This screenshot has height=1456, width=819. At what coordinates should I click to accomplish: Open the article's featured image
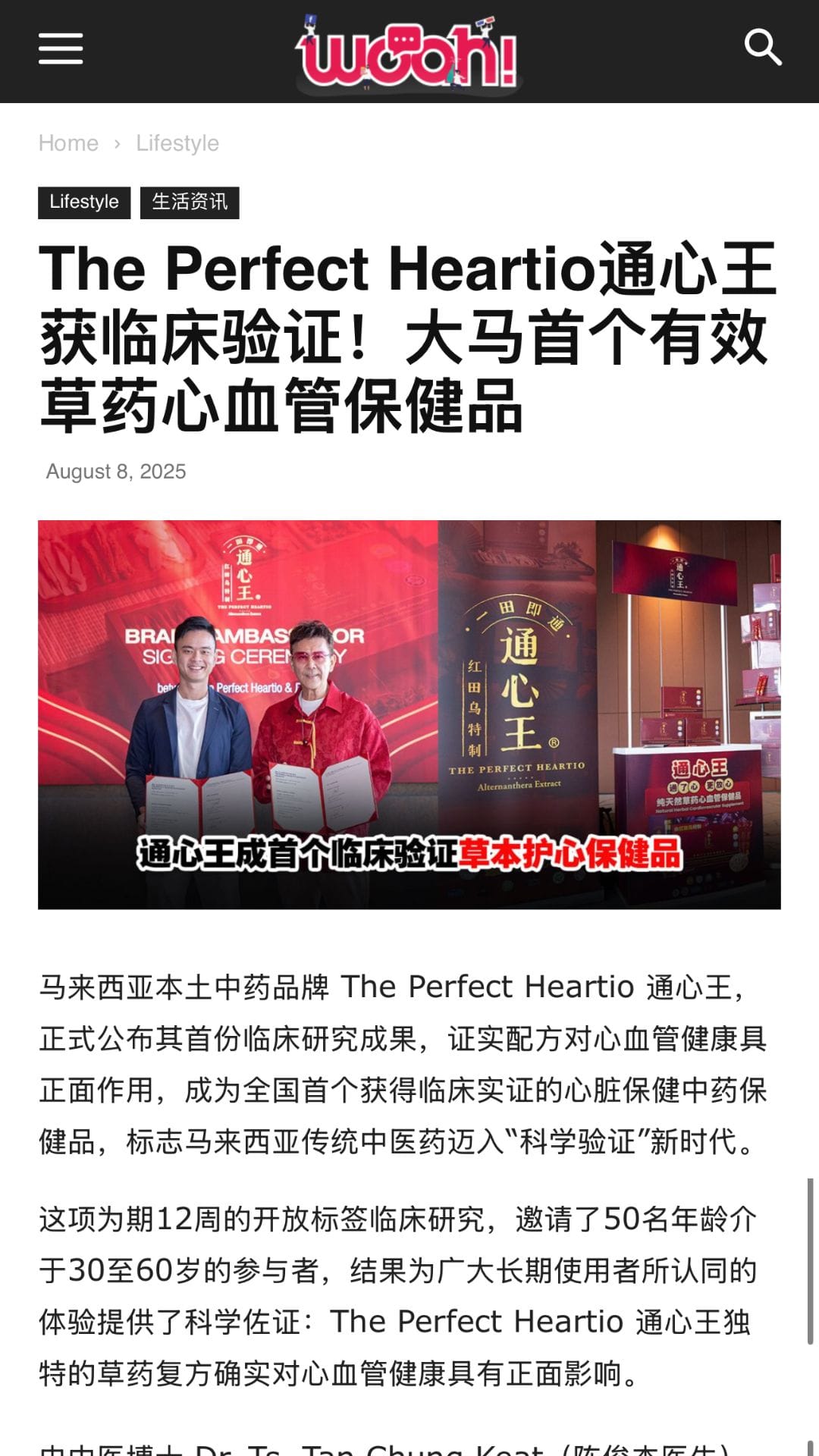click(x=409, y=714)
